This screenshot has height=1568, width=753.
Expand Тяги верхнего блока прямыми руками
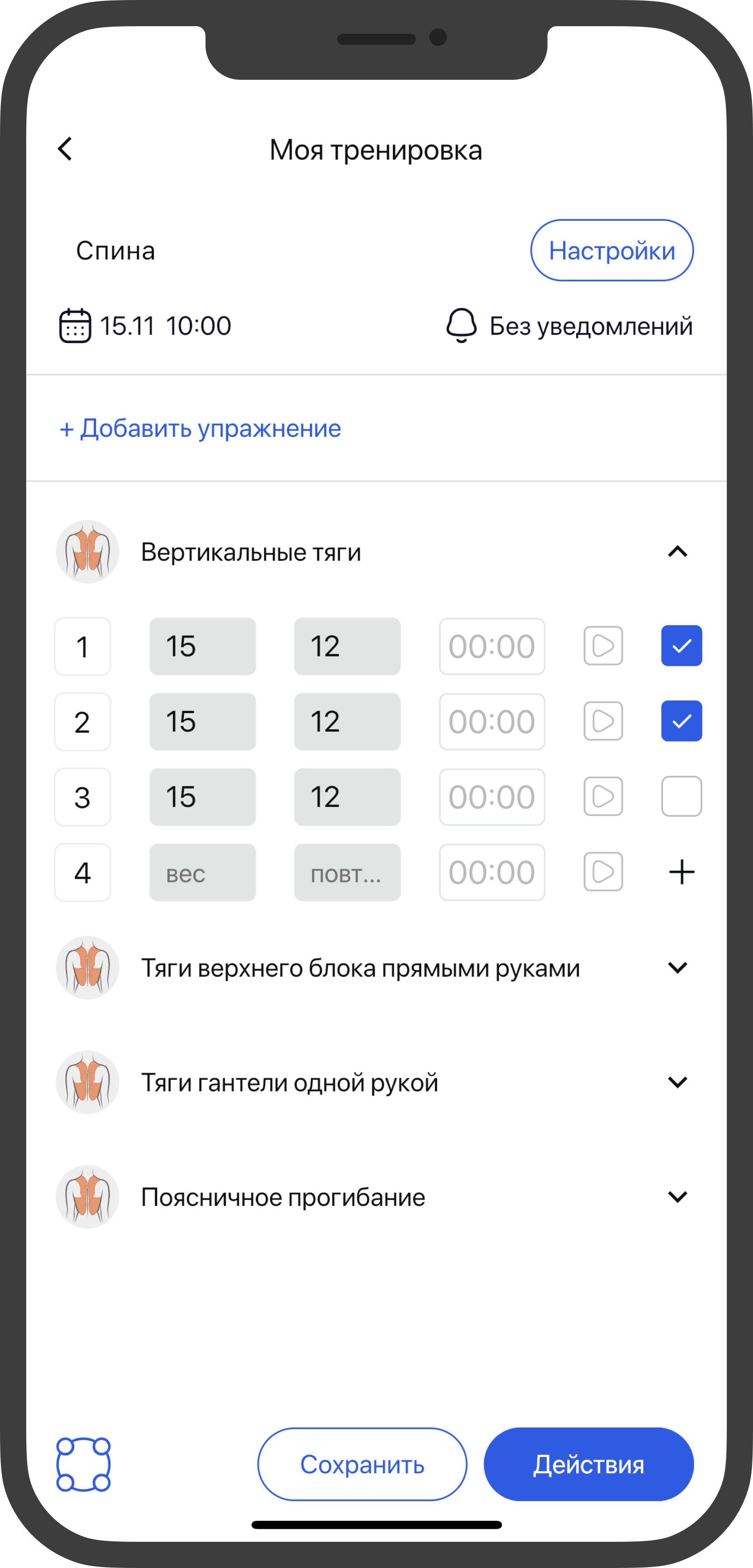pos(677,967)
